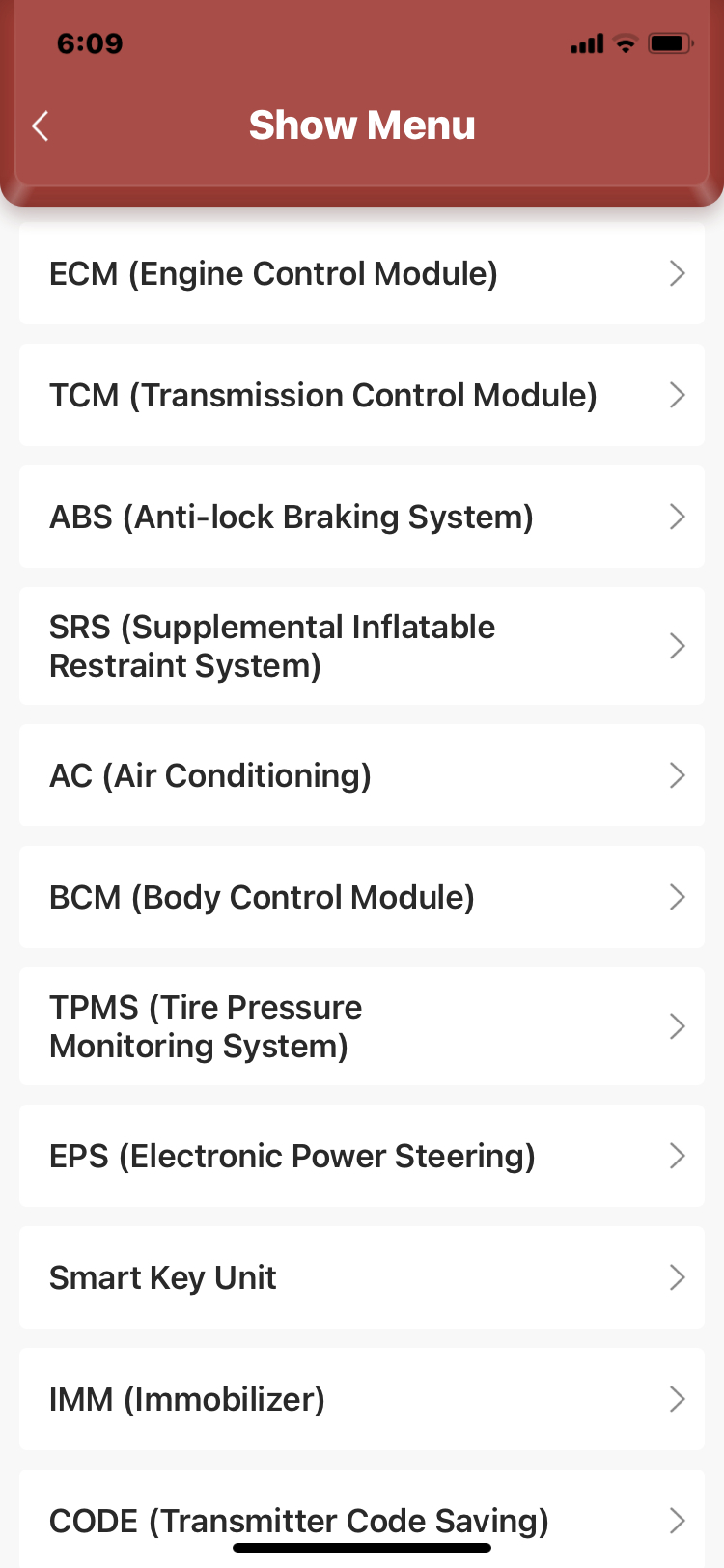Open ECM (Engine Control Module)
Image resolution: width=724 pixels, height=1568 pixels.
tap(361, 274)
